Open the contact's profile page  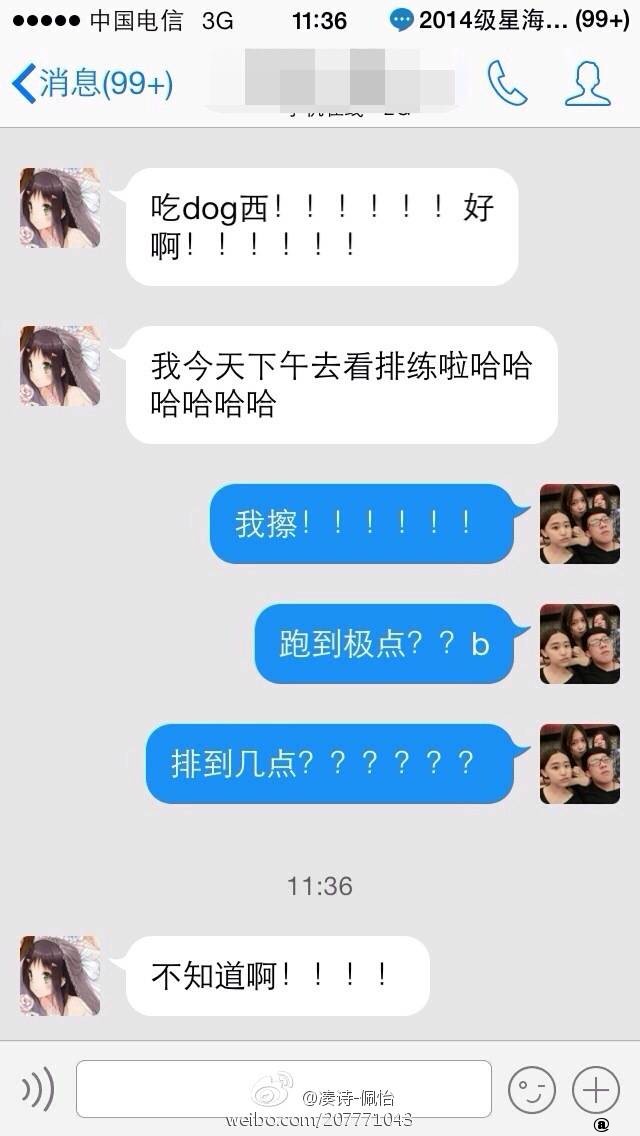point(587,84)
